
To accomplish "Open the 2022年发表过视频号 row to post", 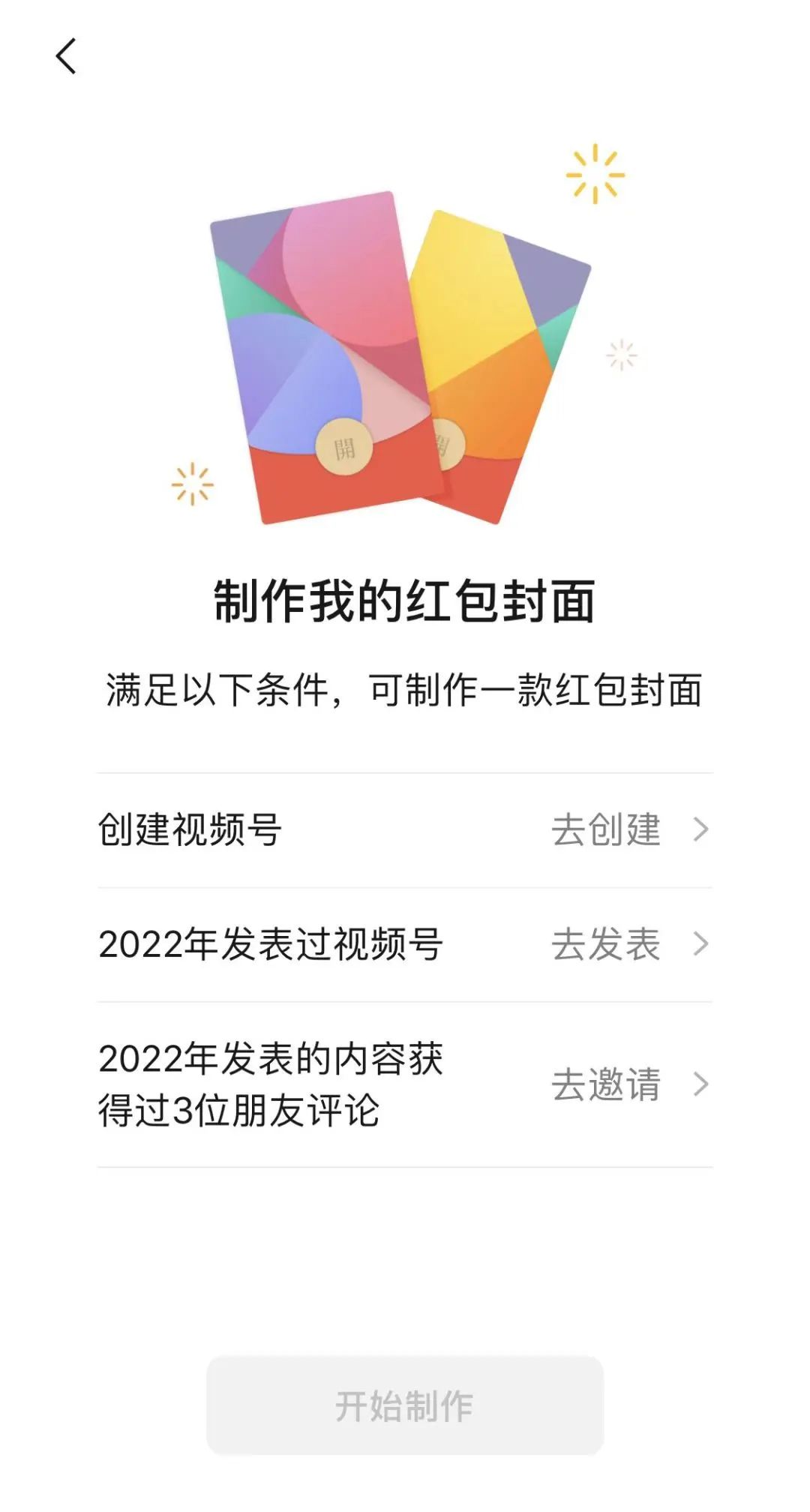I will (x=405, y=944).
